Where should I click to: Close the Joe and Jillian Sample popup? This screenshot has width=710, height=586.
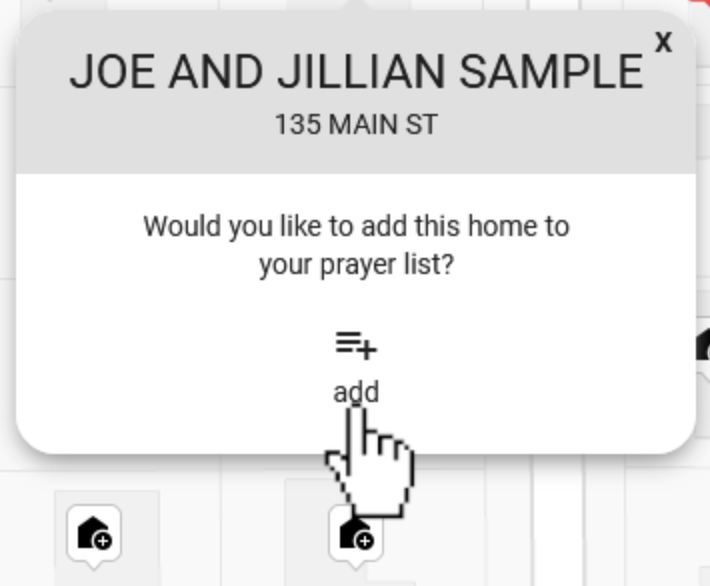663,42
